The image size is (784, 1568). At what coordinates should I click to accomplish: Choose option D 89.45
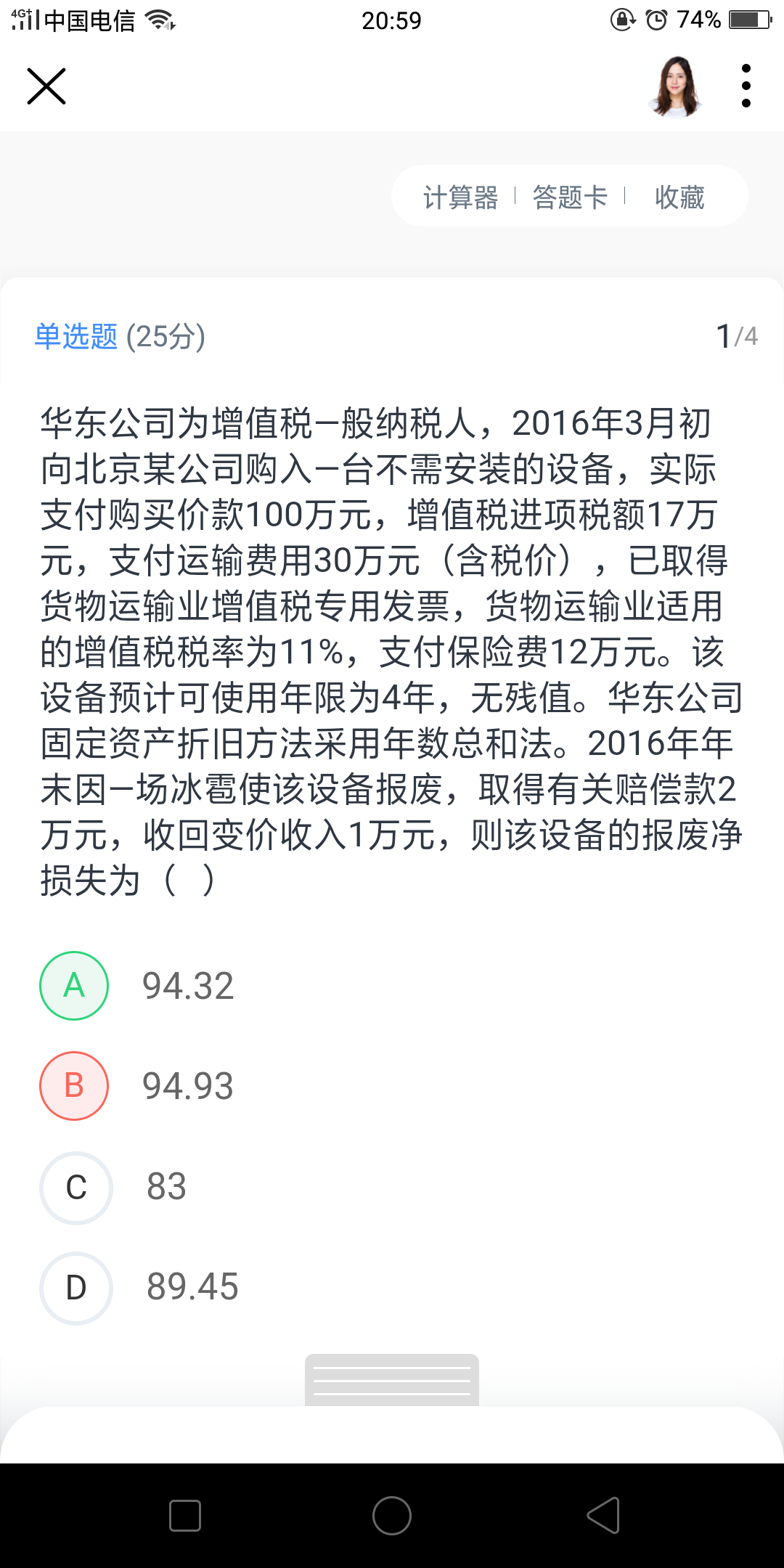click(x=75, y=1288)
